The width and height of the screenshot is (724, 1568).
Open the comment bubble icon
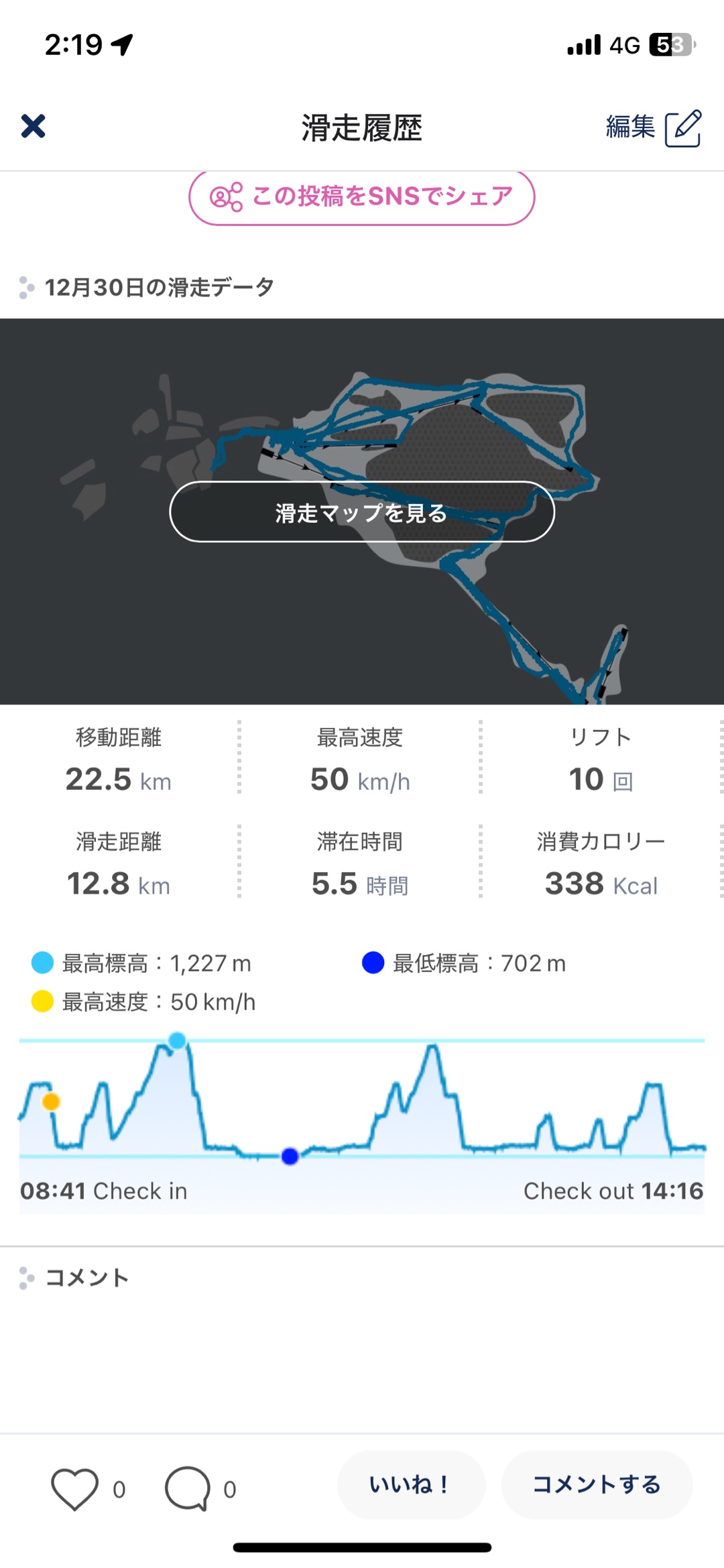point(188,1488)
